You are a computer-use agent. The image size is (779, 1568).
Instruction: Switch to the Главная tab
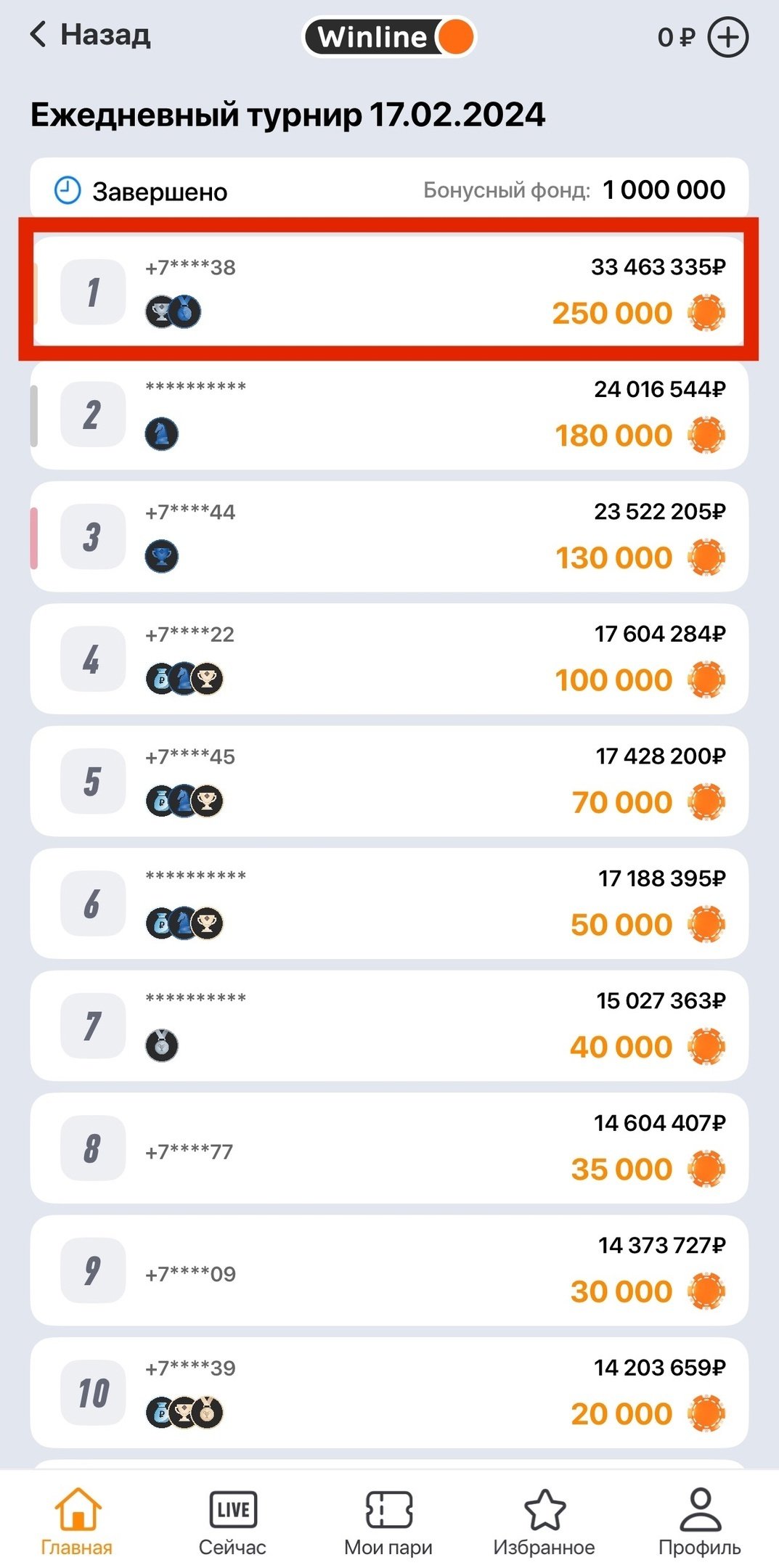(x=77, y=1521)
